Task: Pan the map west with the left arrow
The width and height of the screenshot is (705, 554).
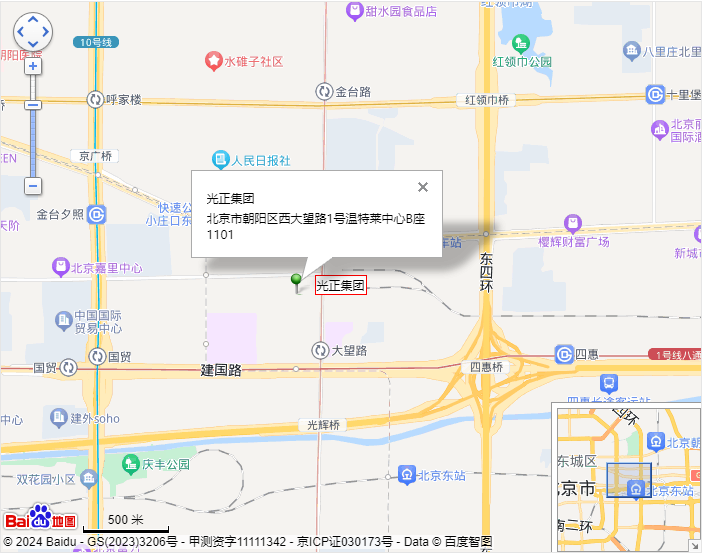Action: pos(20,32)
